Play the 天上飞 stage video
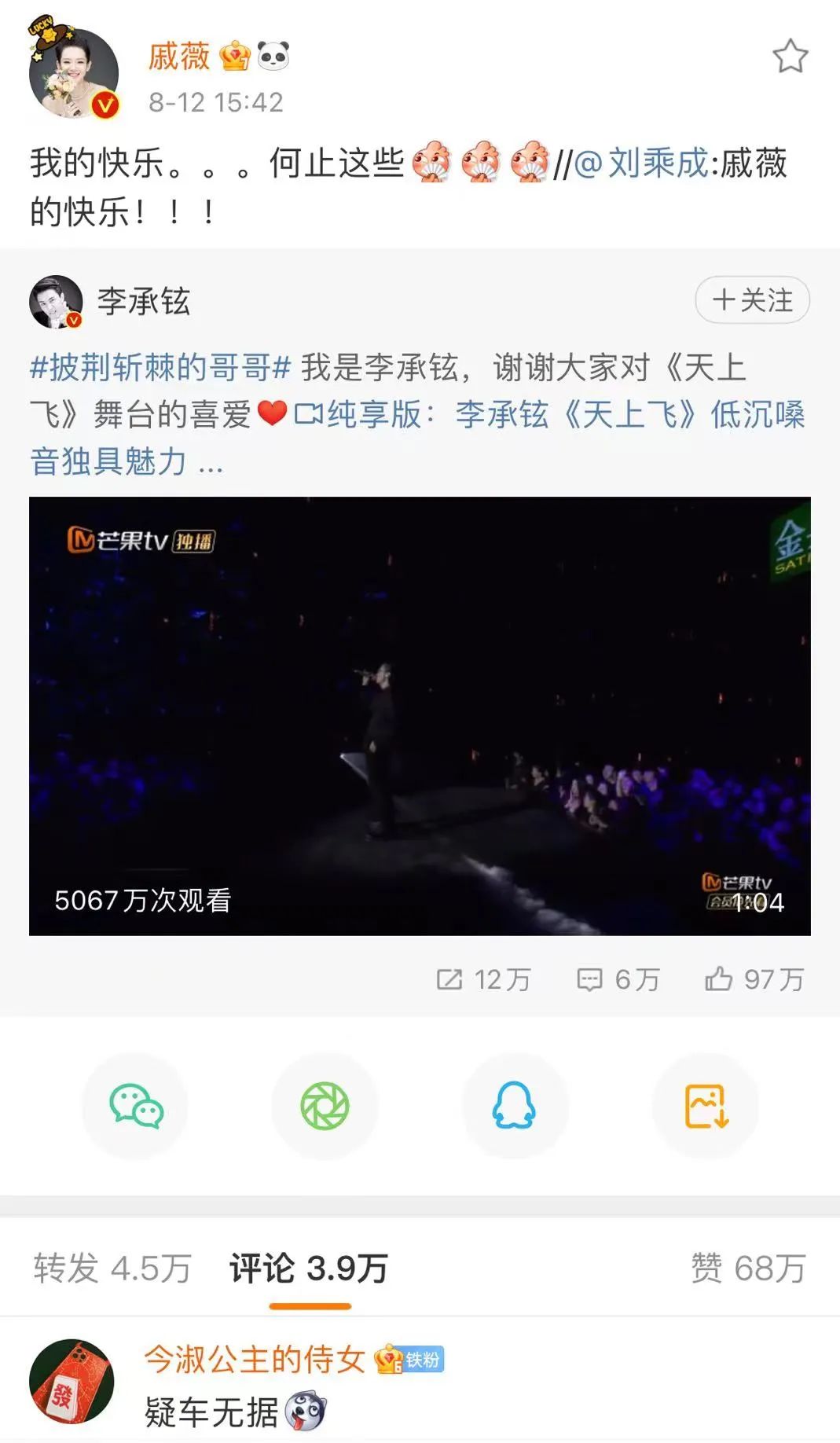The width and height of the screenshot is (840, 1443). (x=420, y=715)
